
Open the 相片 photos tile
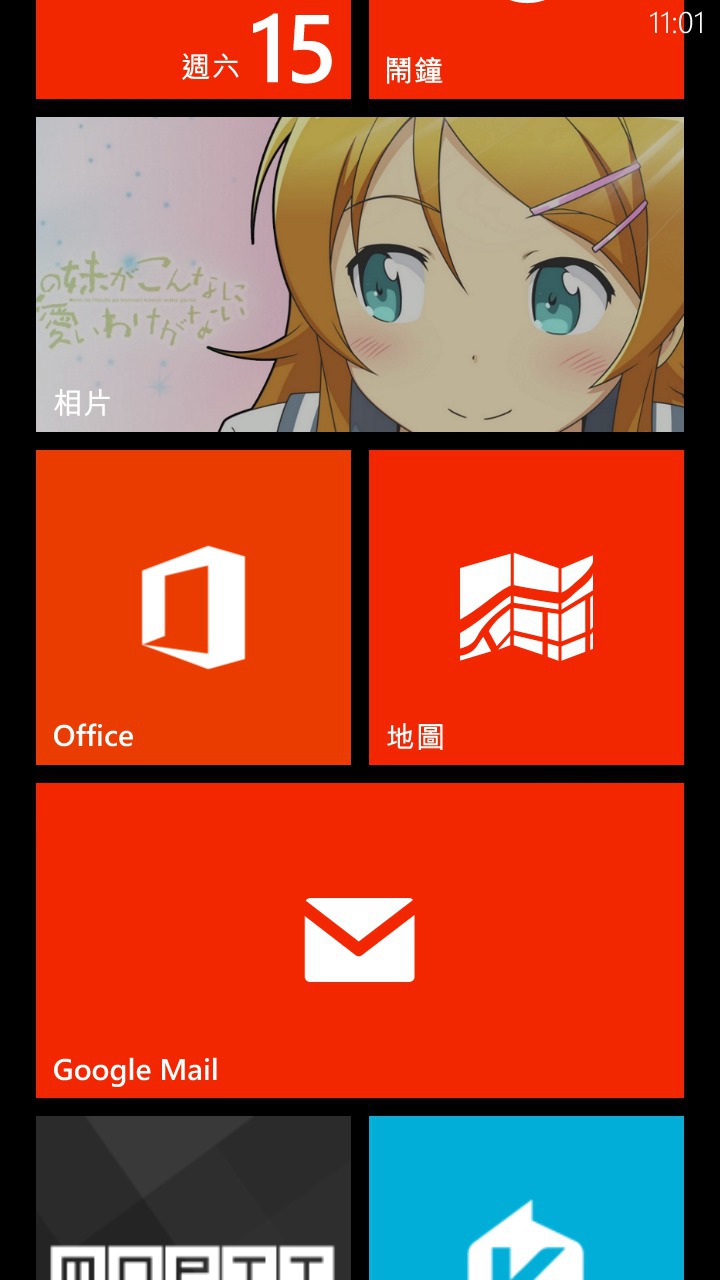click(x=360, y=275)
